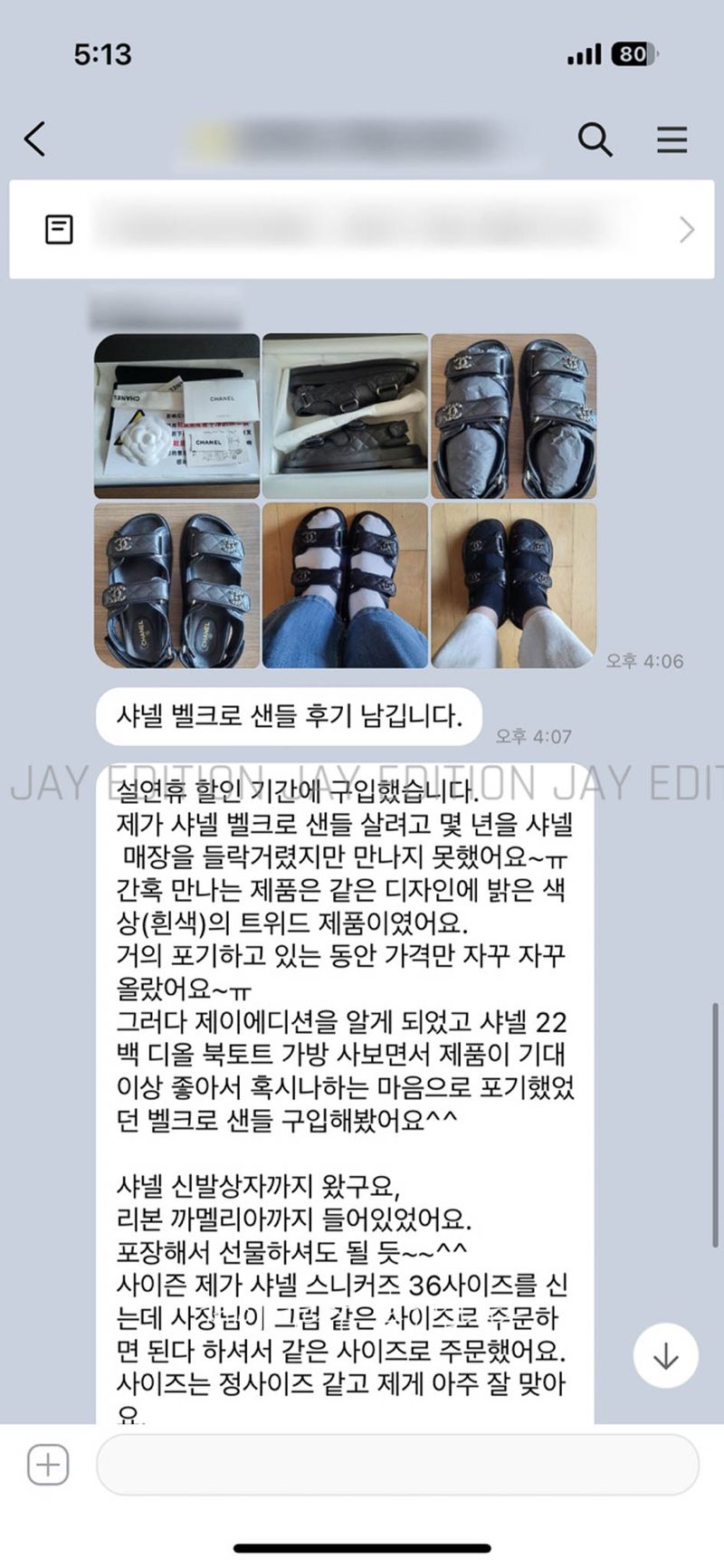Image resolution: width=724 pixels, height=1568 pixels.
Task: Open the plus attachment menu
Action: tap(48, 1465)
